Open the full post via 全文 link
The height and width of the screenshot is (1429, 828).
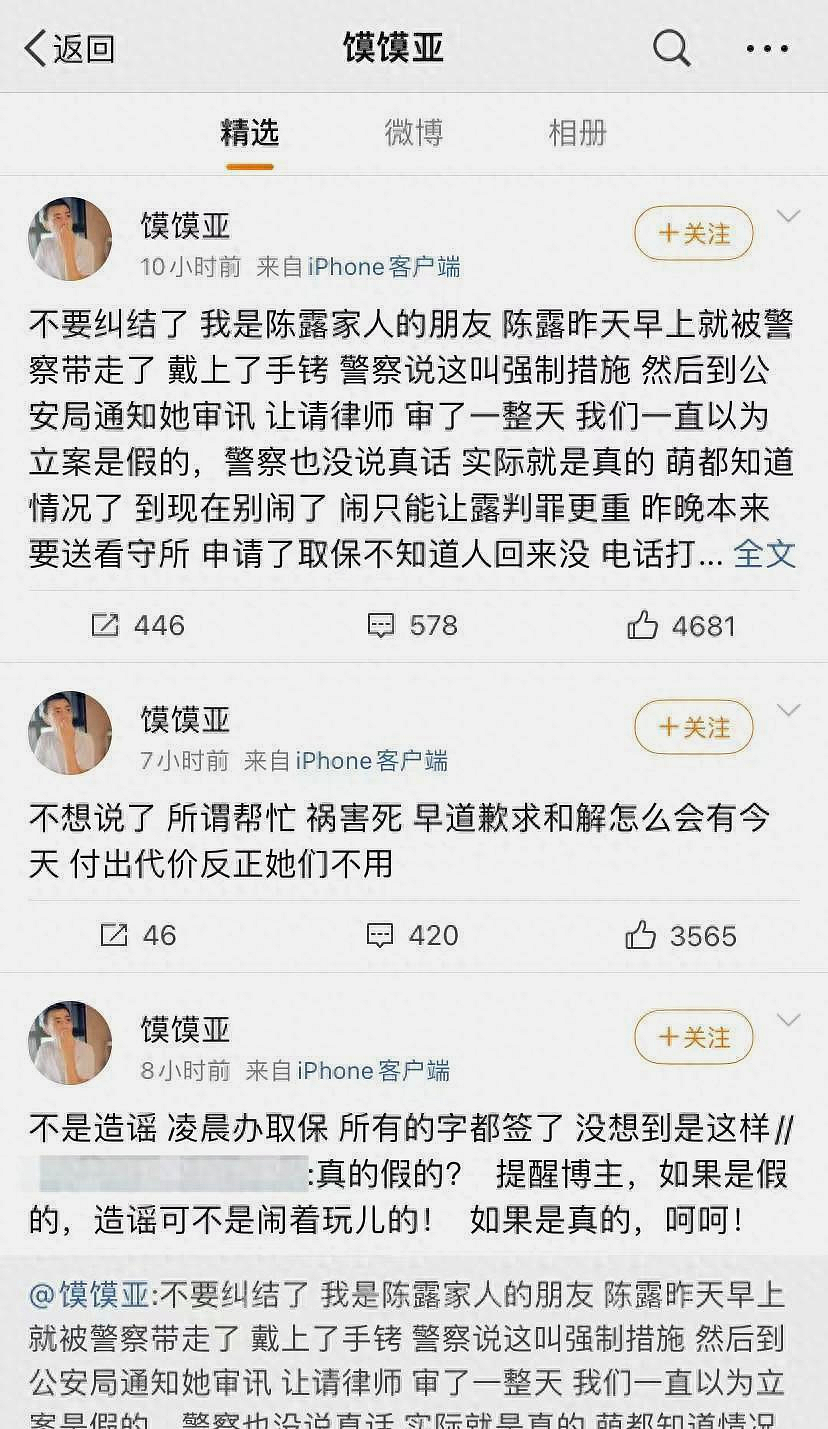pyautogui.click(x=767, y=557)
